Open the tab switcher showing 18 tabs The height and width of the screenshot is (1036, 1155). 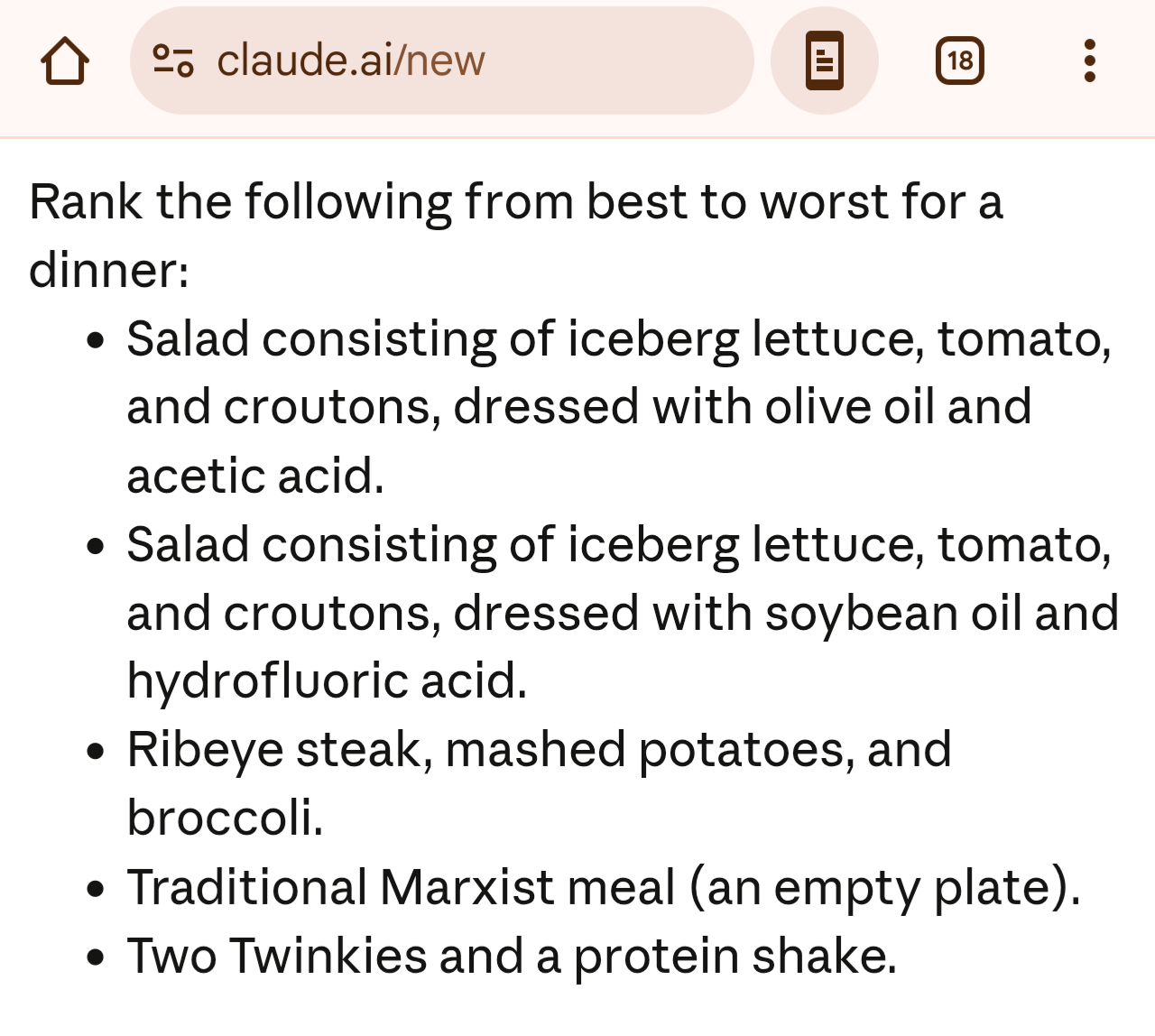[959, 61]
